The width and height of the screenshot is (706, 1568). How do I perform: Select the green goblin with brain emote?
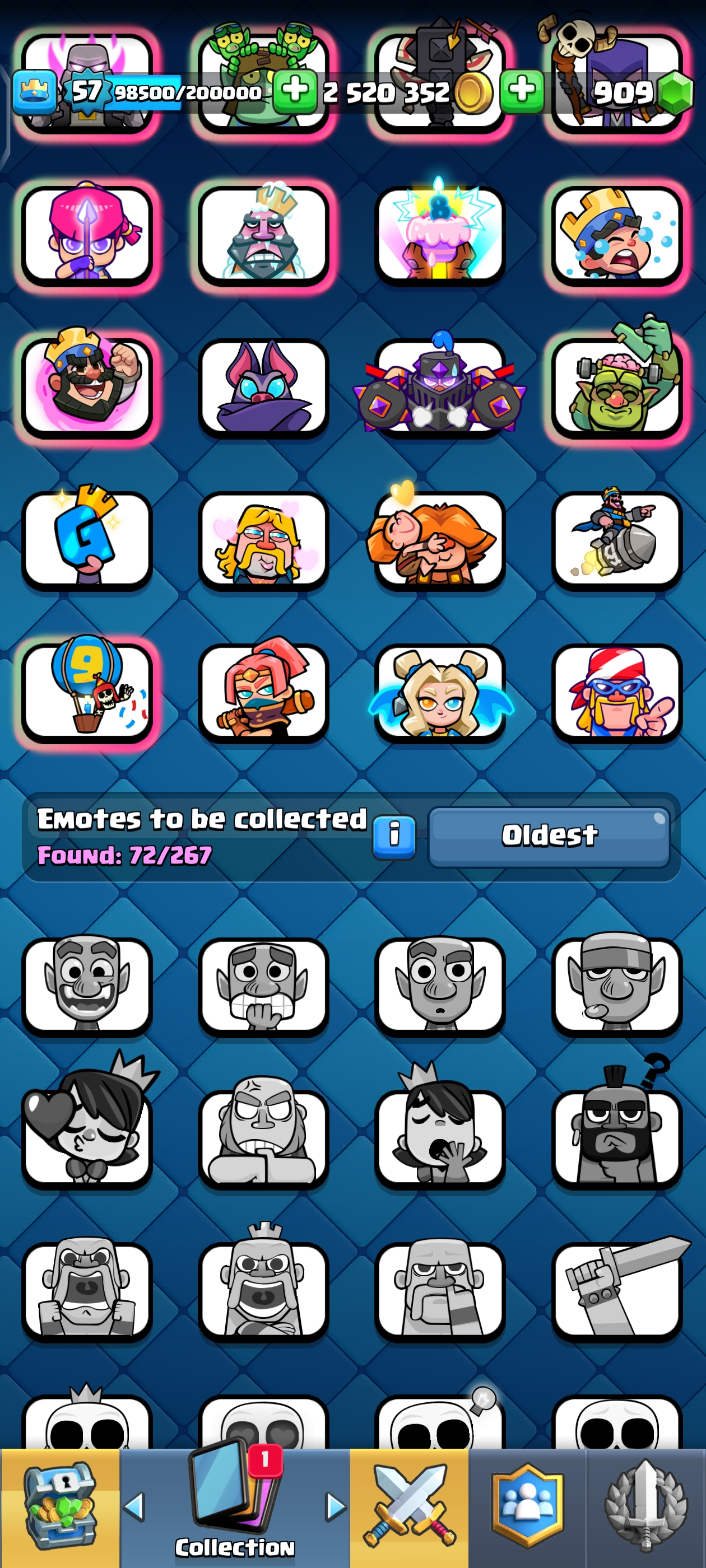click(x=616, y=388)
